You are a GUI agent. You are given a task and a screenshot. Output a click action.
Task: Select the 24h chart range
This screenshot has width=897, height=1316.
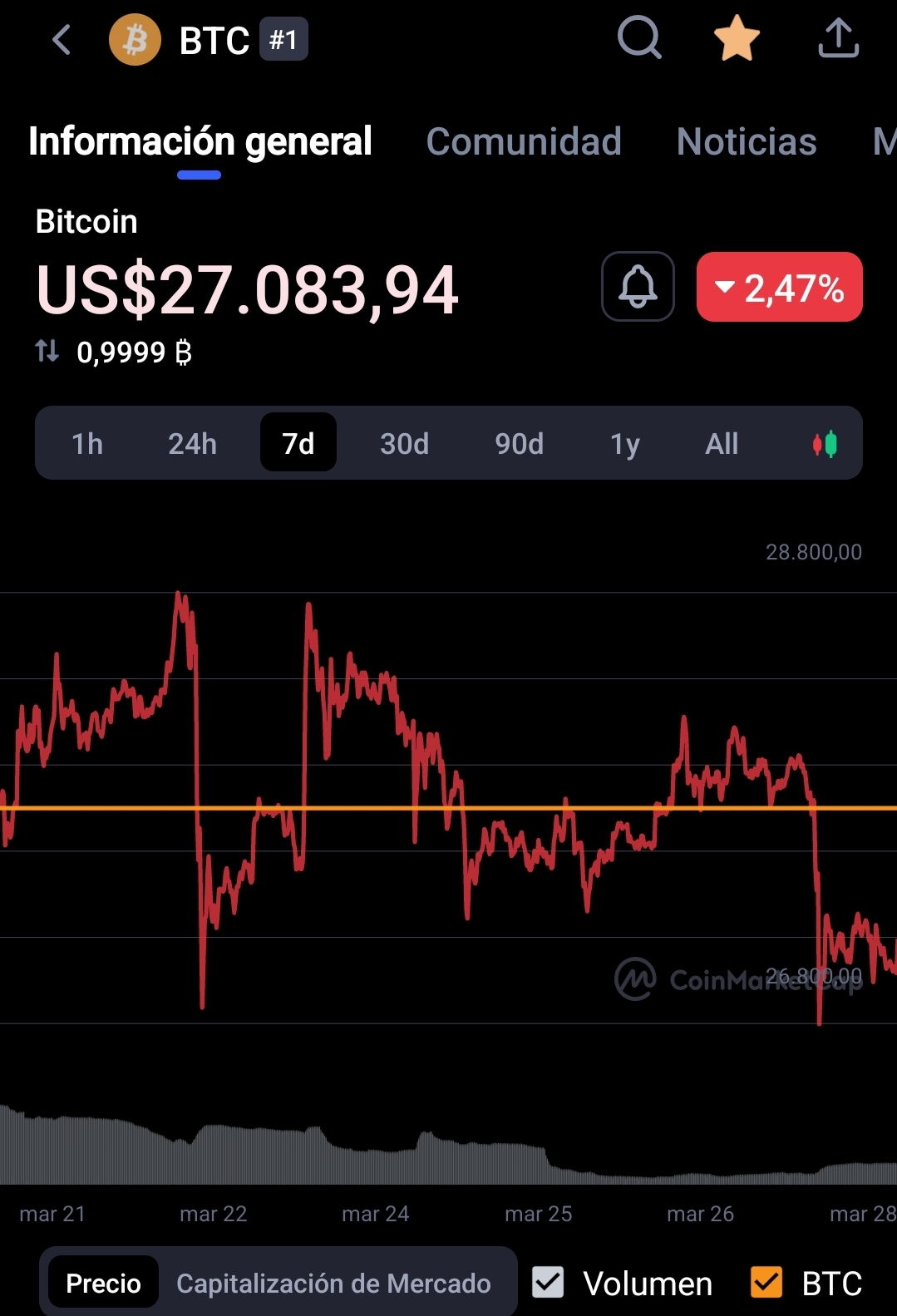[192, 443]
